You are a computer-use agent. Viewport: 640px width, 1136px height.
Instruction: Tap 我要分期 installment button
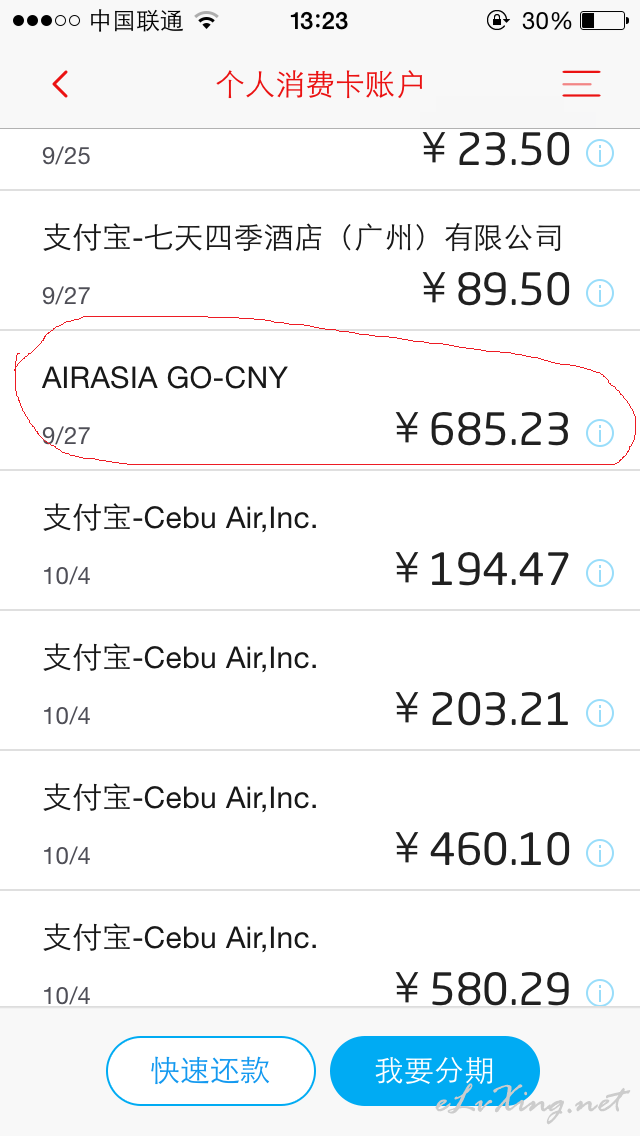click(x=435, y=1070)
